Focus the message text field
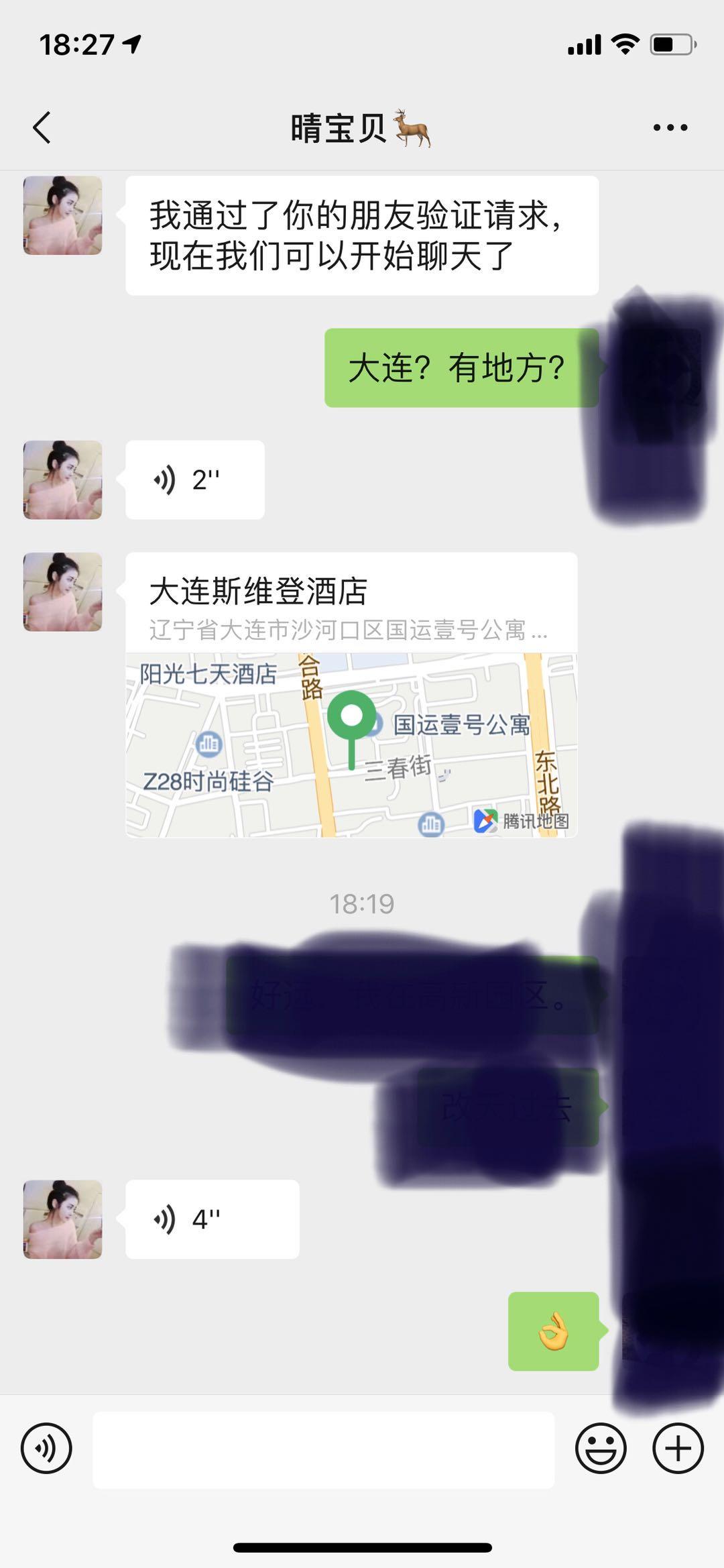The width and height of the screenshot is (724, 1568). tap(323, 1449)
